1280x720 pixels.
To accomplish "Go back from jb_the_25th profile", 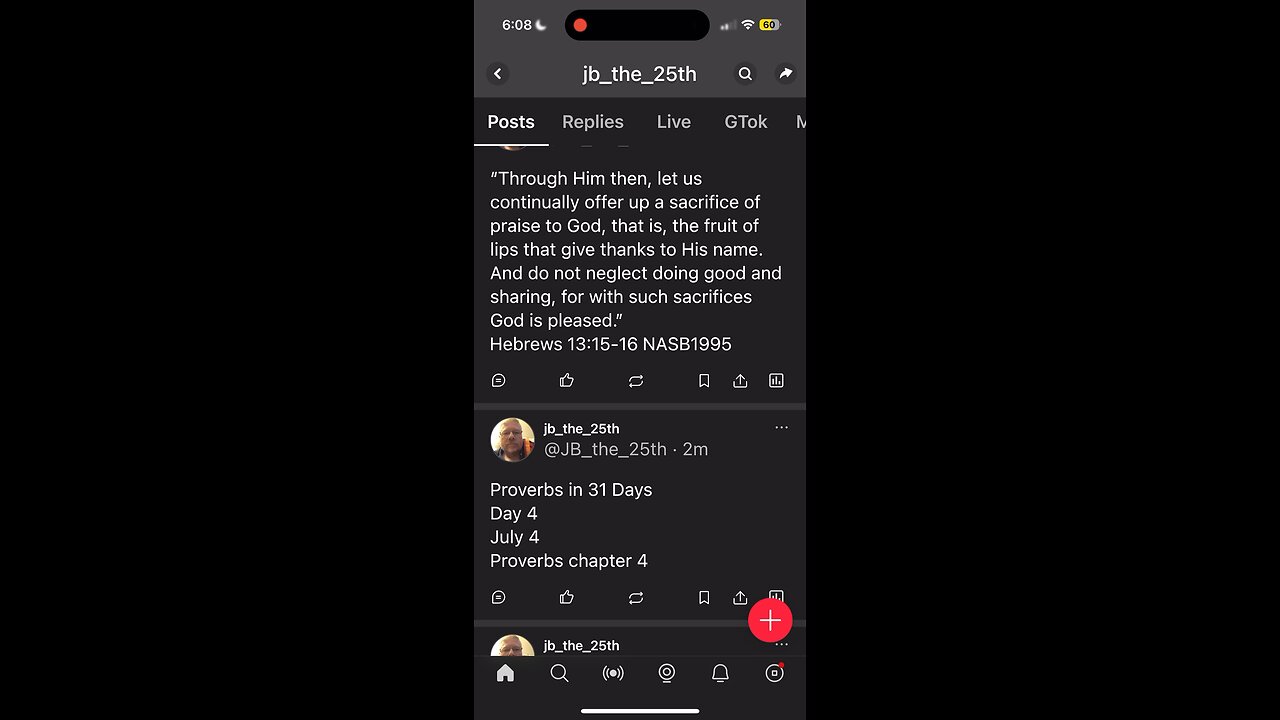I will (x=498, y=74).
